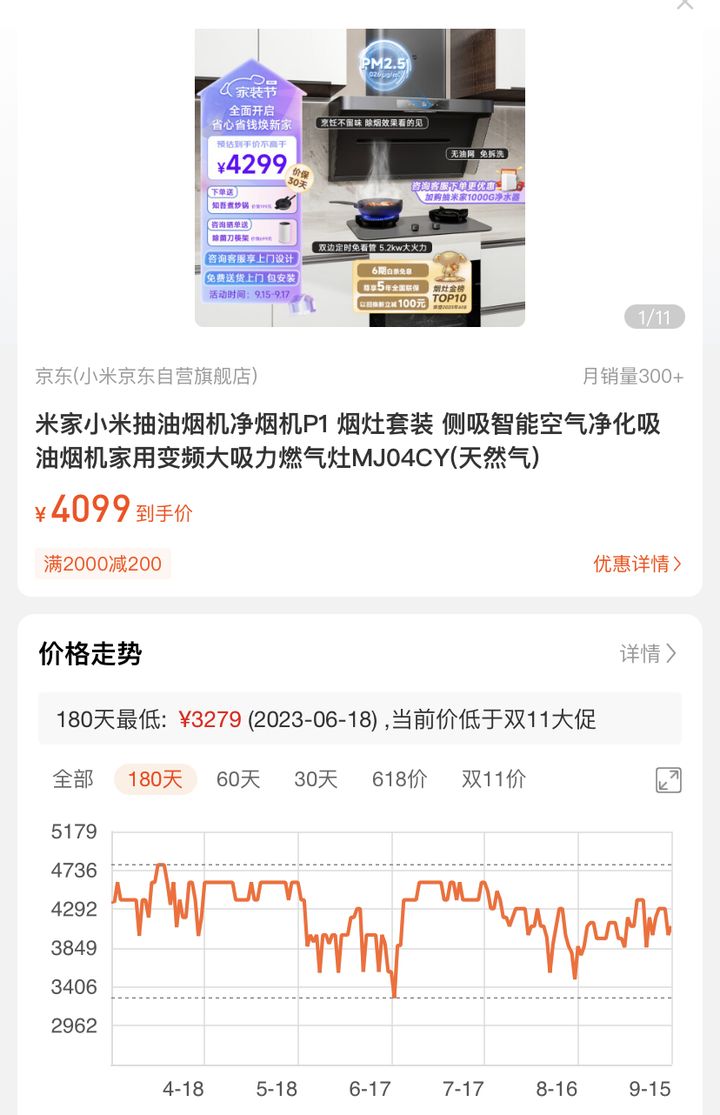Viewport: 720px width, 1115px height.
Task: Open 优惠详情 promotion details
Action: (x=630, y=564)
